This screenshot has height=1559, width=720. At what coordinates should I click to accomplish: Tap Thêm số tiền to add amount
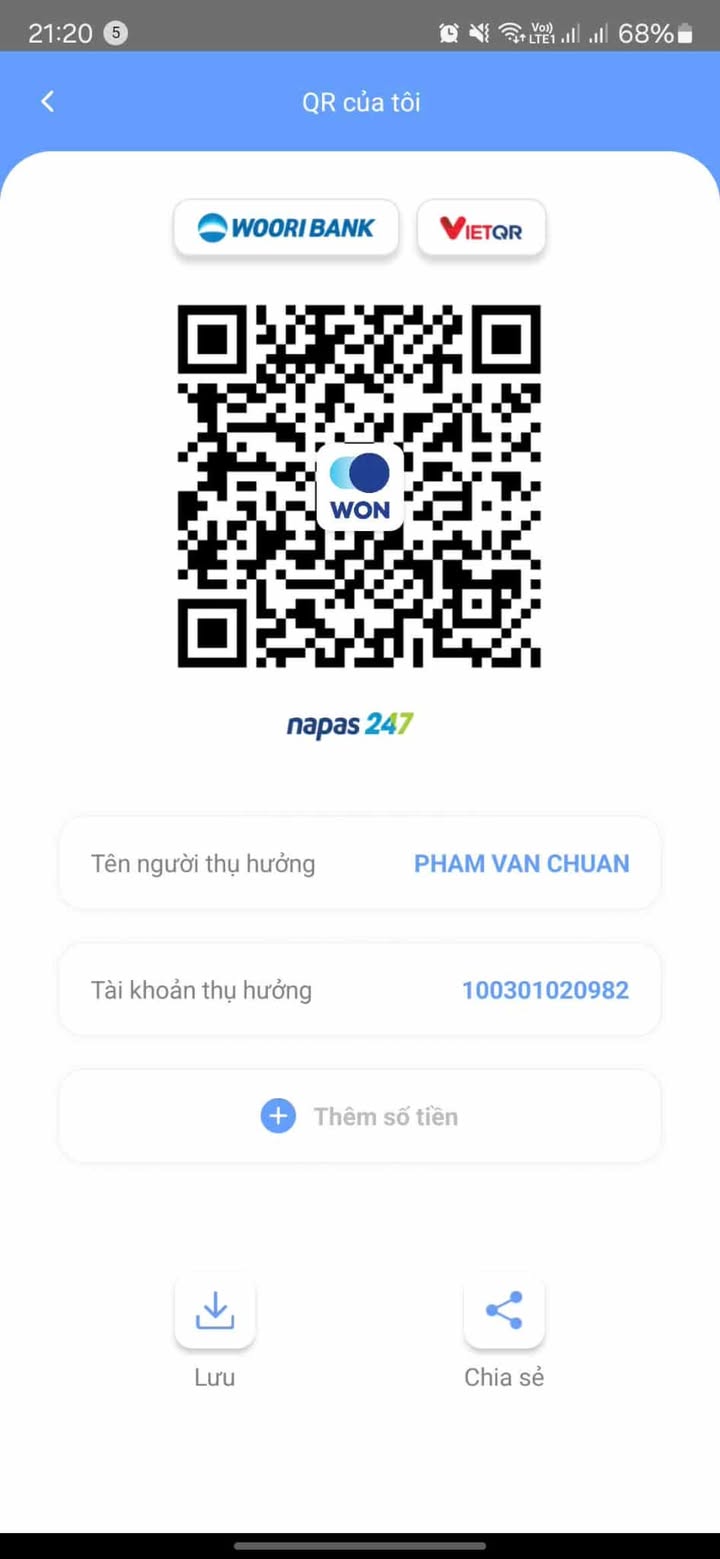[x=360, y=1116]
